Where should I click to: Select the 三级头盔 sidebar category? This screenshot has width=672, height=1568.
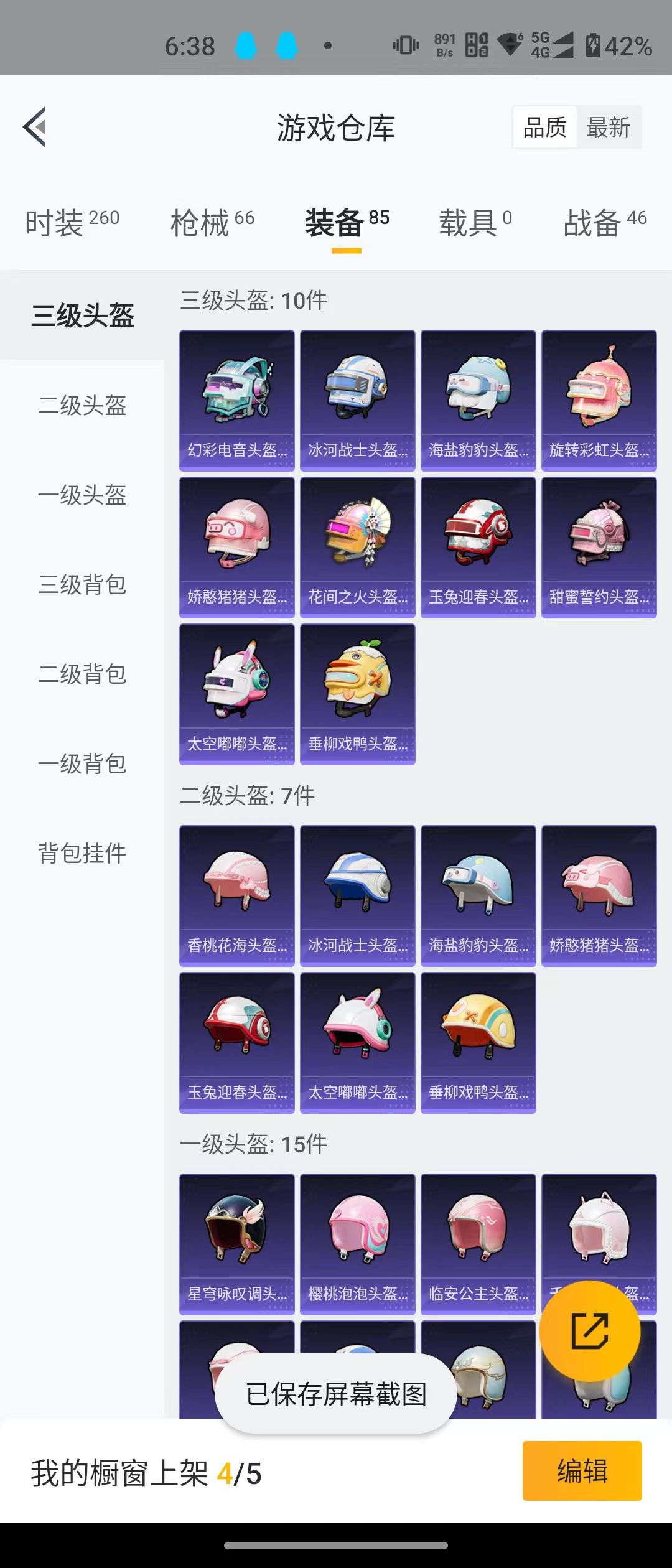tap(83, 316)
